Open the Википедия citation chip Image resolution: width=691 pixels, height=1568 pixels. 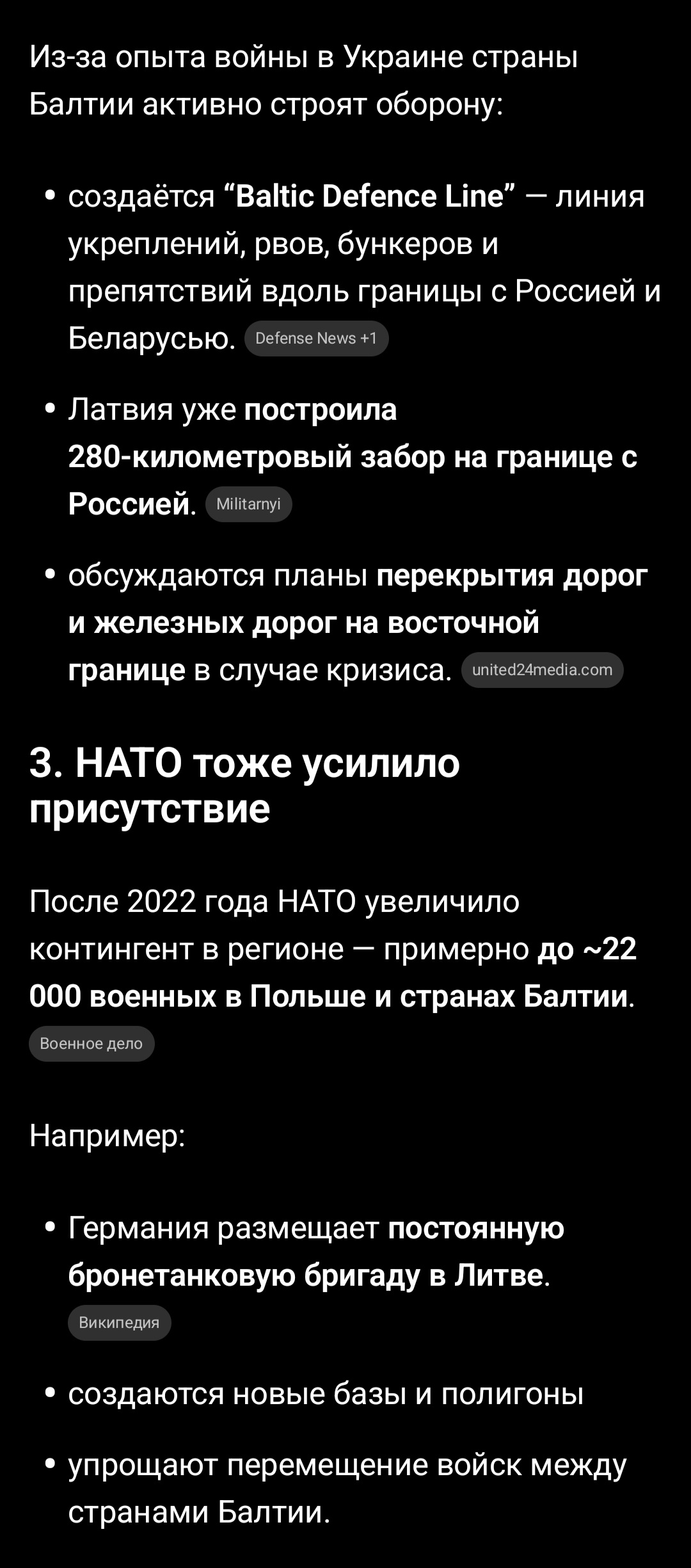(119, 1323)
